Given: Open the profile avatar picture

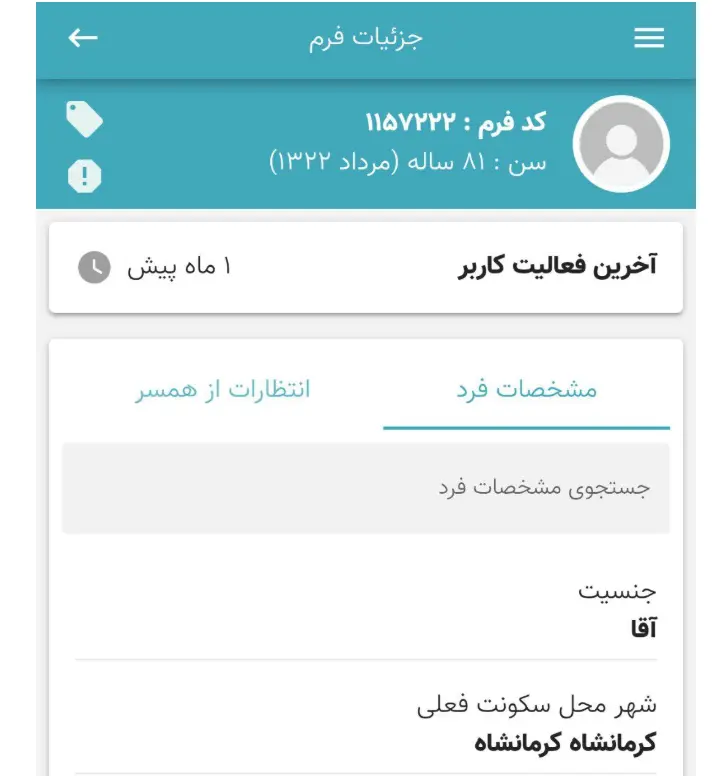Looking at the screenshot, I should point(621,145).
